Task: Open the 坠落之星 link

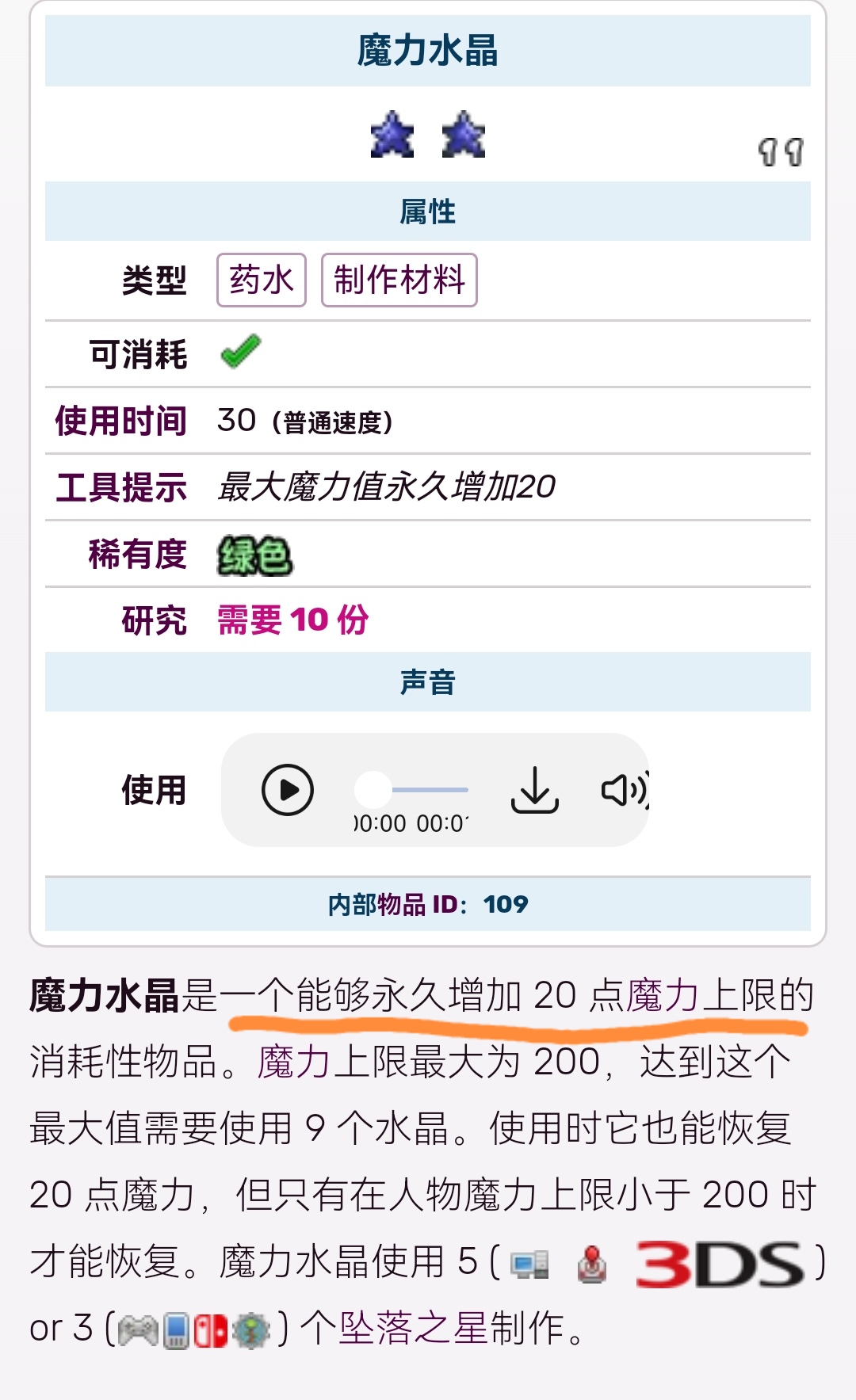Action: tap(414, 1328)
